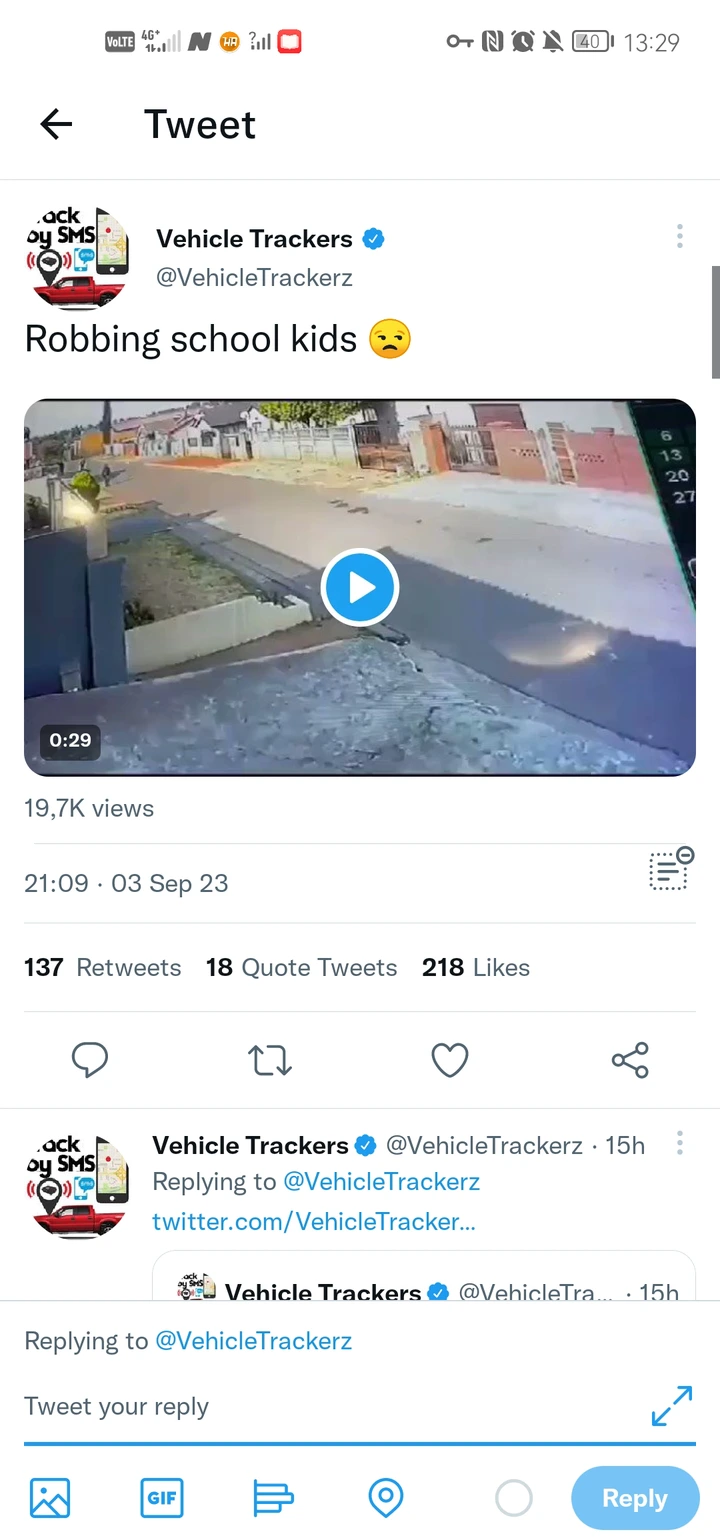Add a location to the reply
The height and width of the screenshot is (1540, 720).
pos(386,1498)
